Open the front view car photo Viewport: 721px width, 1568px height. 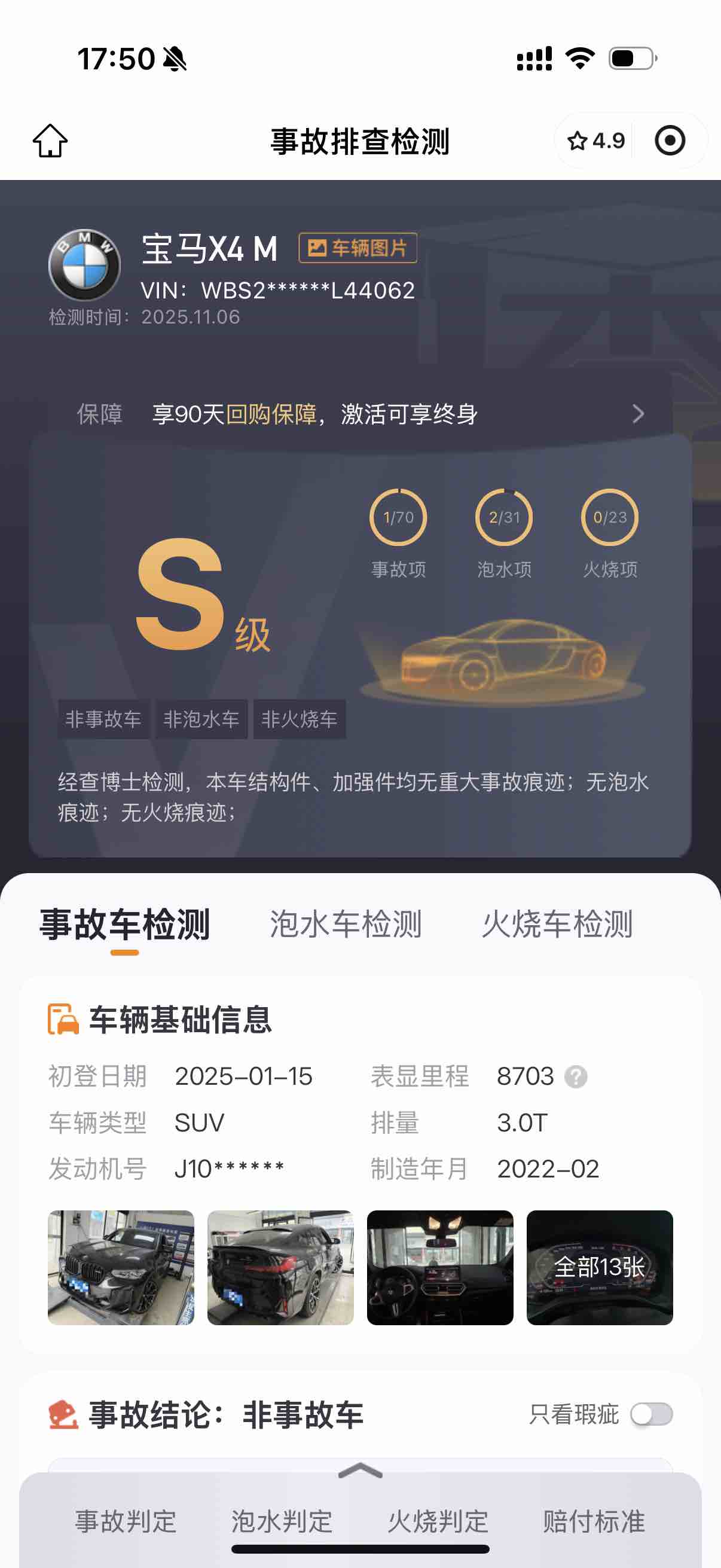[x=121, y=1267]
